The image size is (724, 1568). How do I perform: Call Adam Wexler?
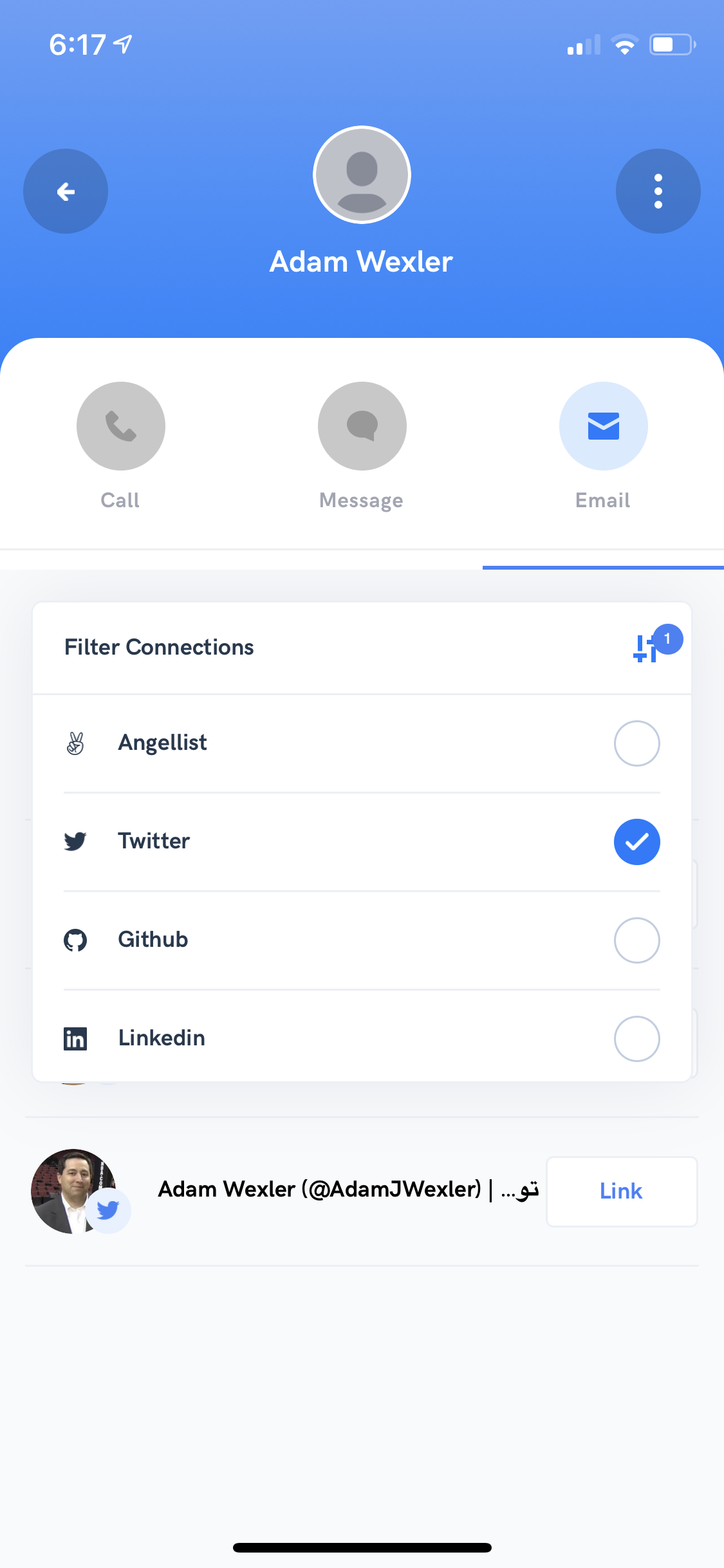[121, 426]
